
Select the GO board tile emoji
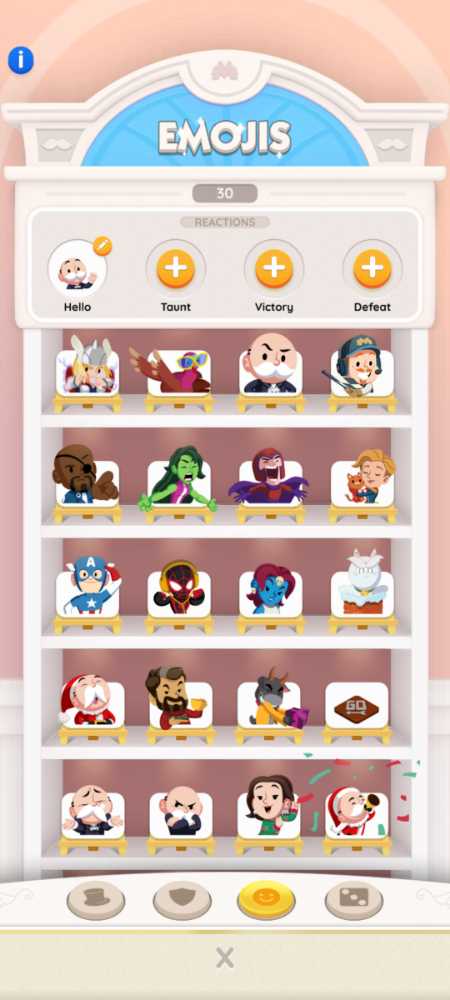coord(357,705)
